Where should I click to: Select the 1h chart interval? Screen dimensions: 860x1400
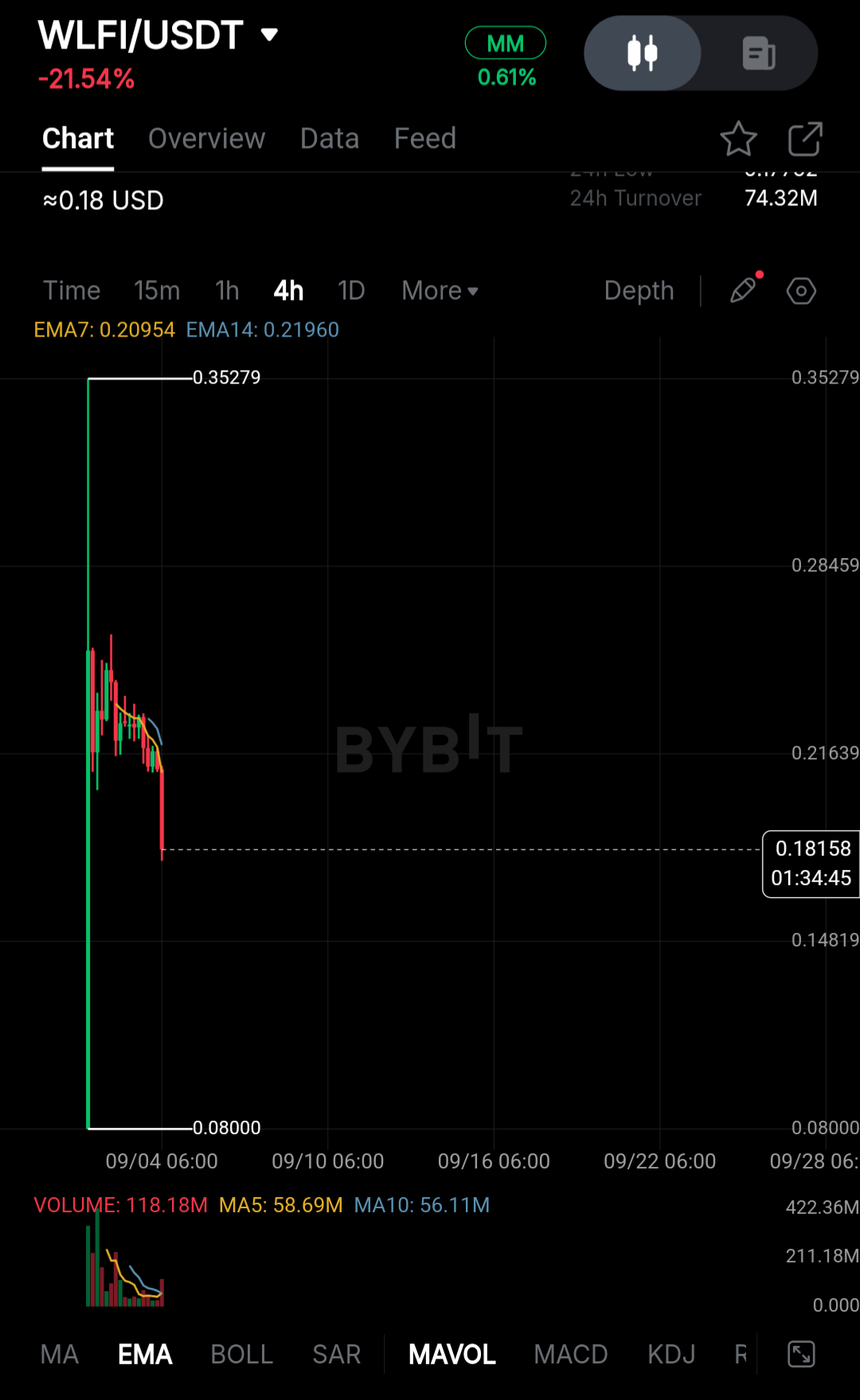(227, 291)
